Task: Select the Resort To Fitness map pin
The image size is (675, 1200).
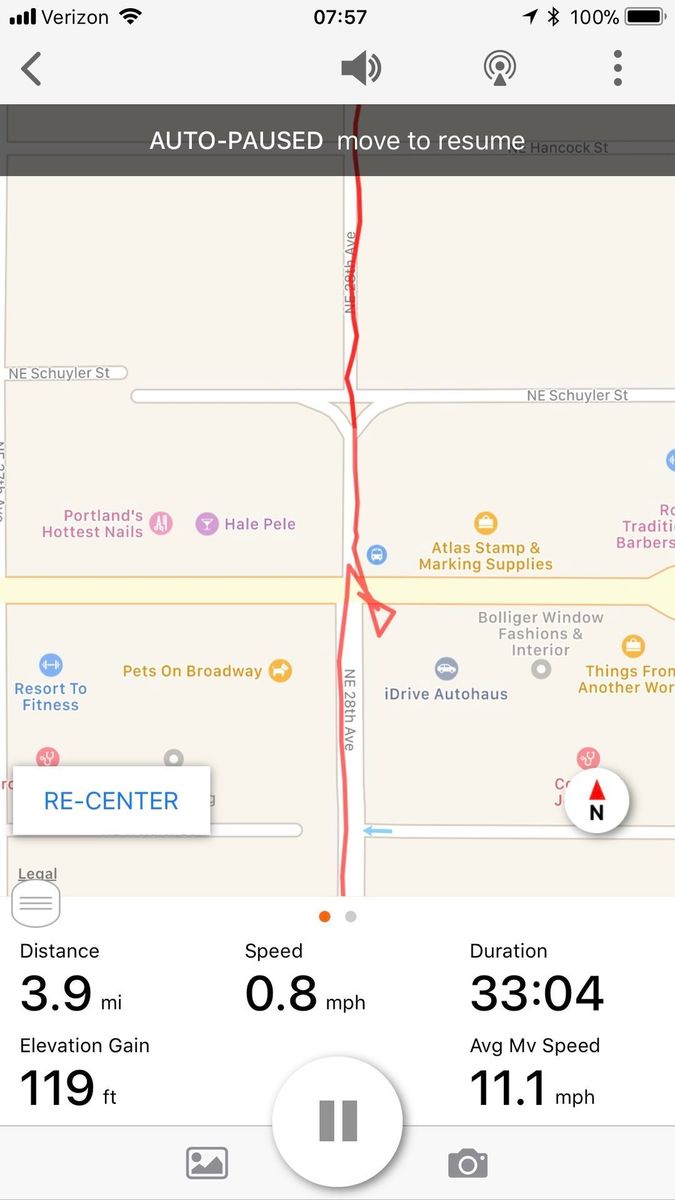Action: point(51,664)
